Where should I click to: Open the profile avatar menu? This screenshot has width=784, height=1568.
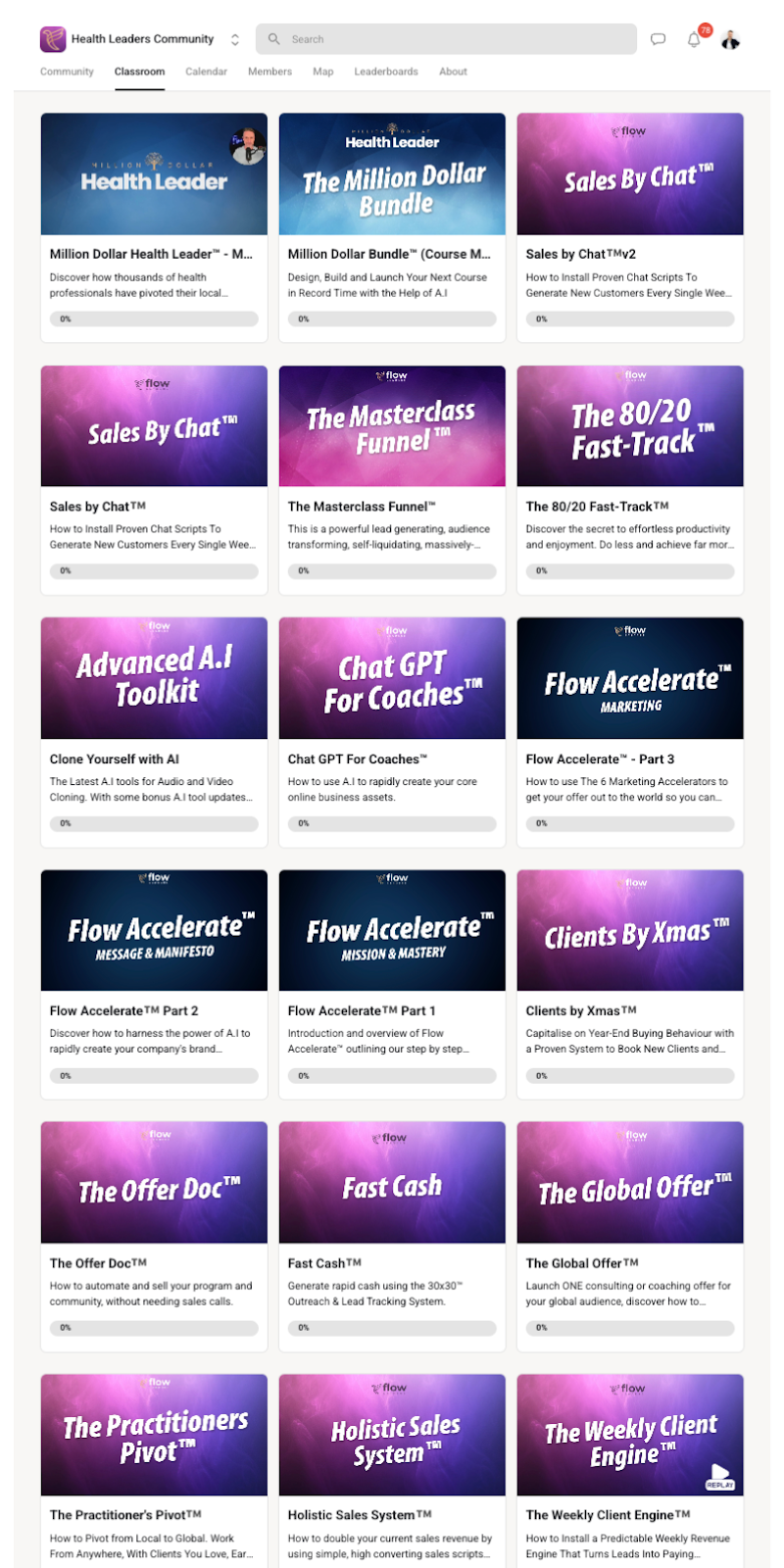click(x=730, y=39)
